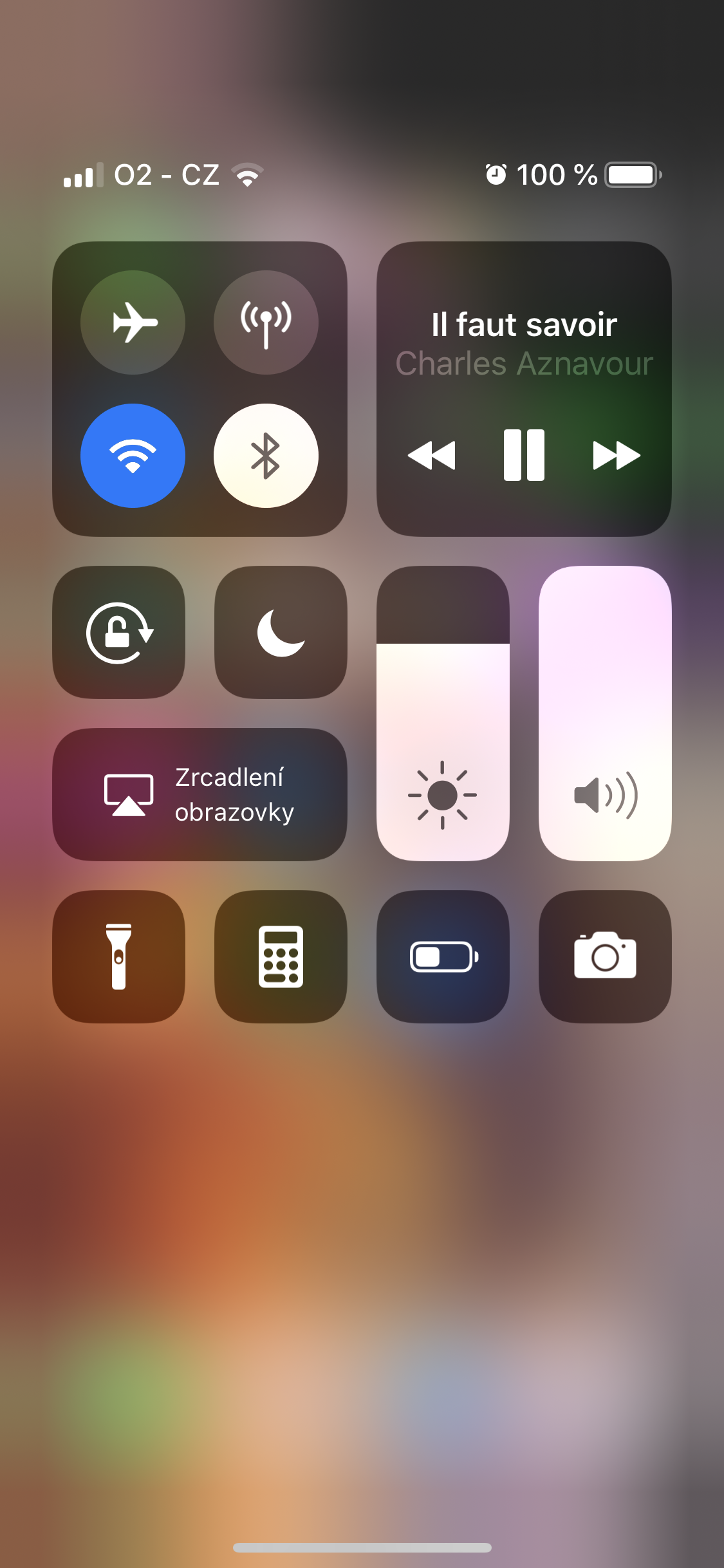Pause the song Il faut savoir
724x1568 pixels.
point(524,455)
